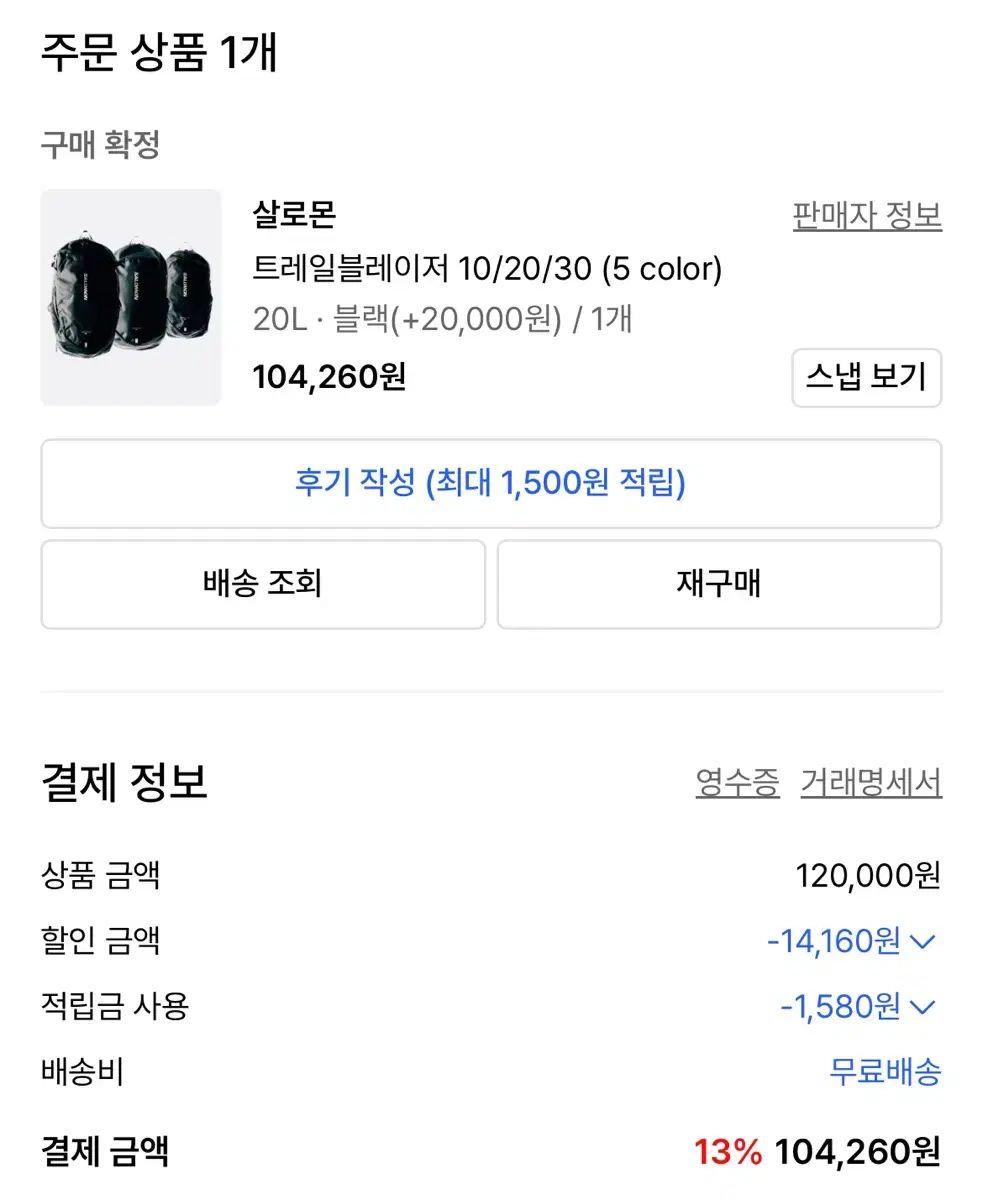Reorder using the 재구매 button
Image resolution: width=983 pixels, height=1200 pixels.
(719, 584)
